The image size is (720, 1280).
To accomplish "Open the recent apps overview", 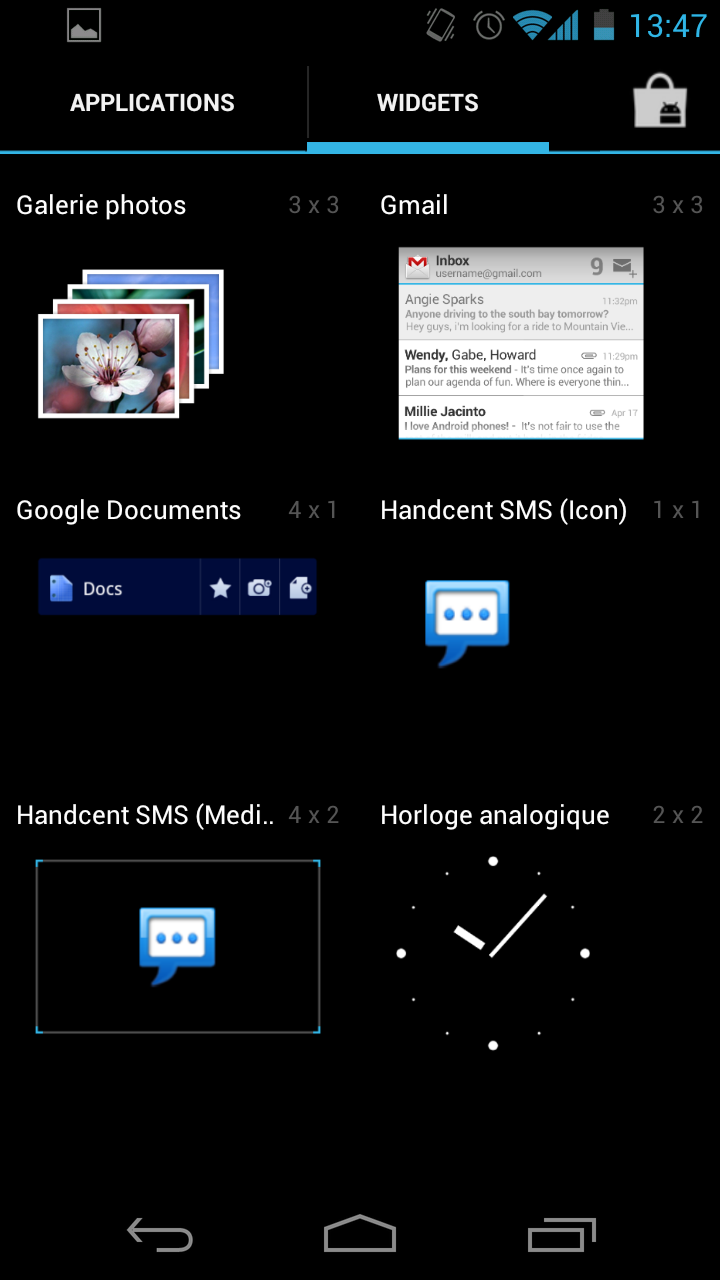I will tap(562, 1235).
